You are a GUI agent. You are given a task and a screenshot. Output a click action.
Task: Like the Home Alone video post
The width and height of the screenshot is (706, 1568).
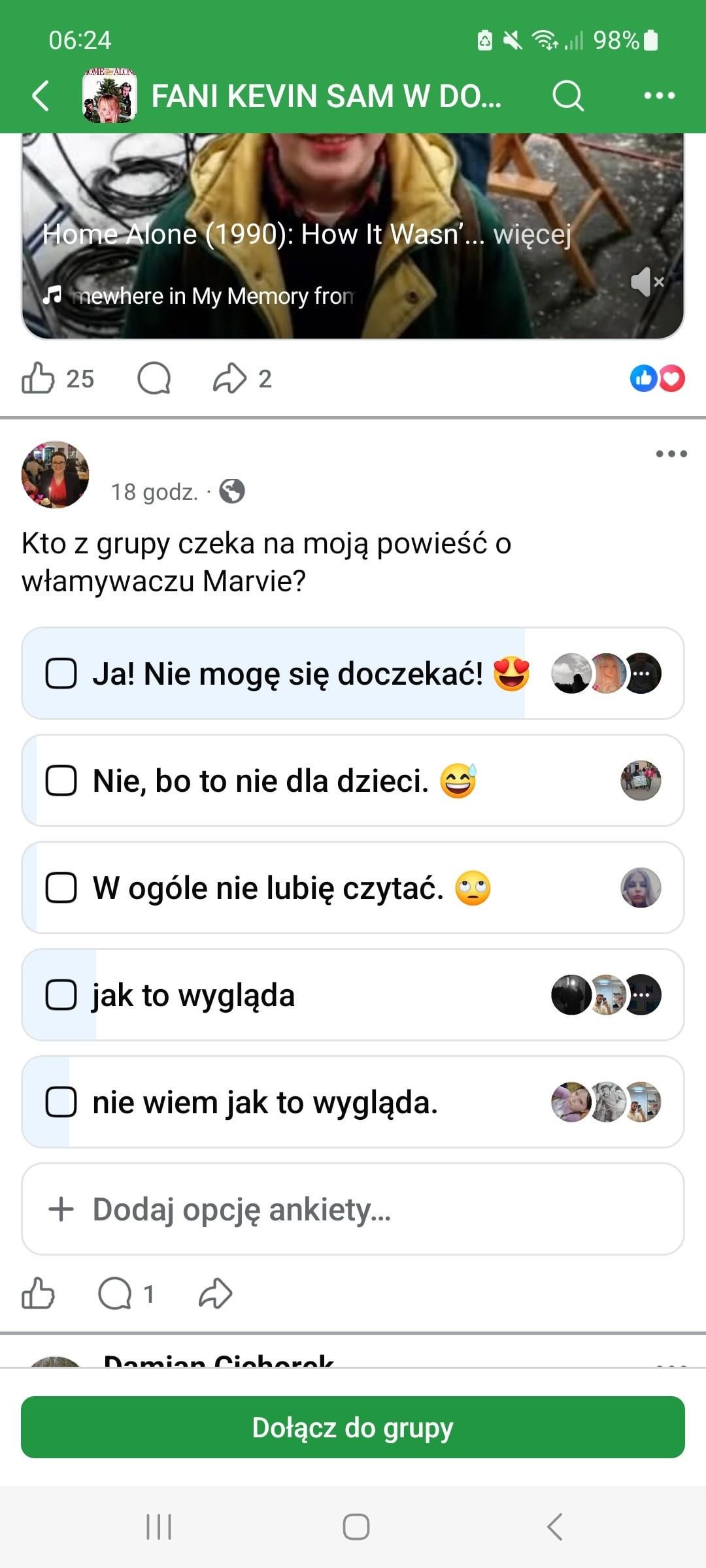39,379
